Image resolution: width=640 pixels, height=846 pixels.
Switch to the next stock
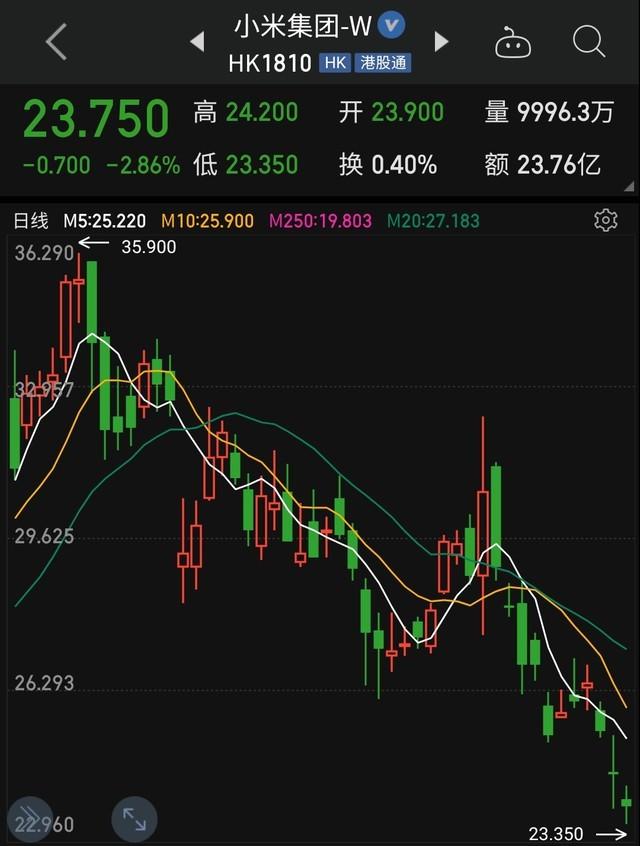point(441,42)
